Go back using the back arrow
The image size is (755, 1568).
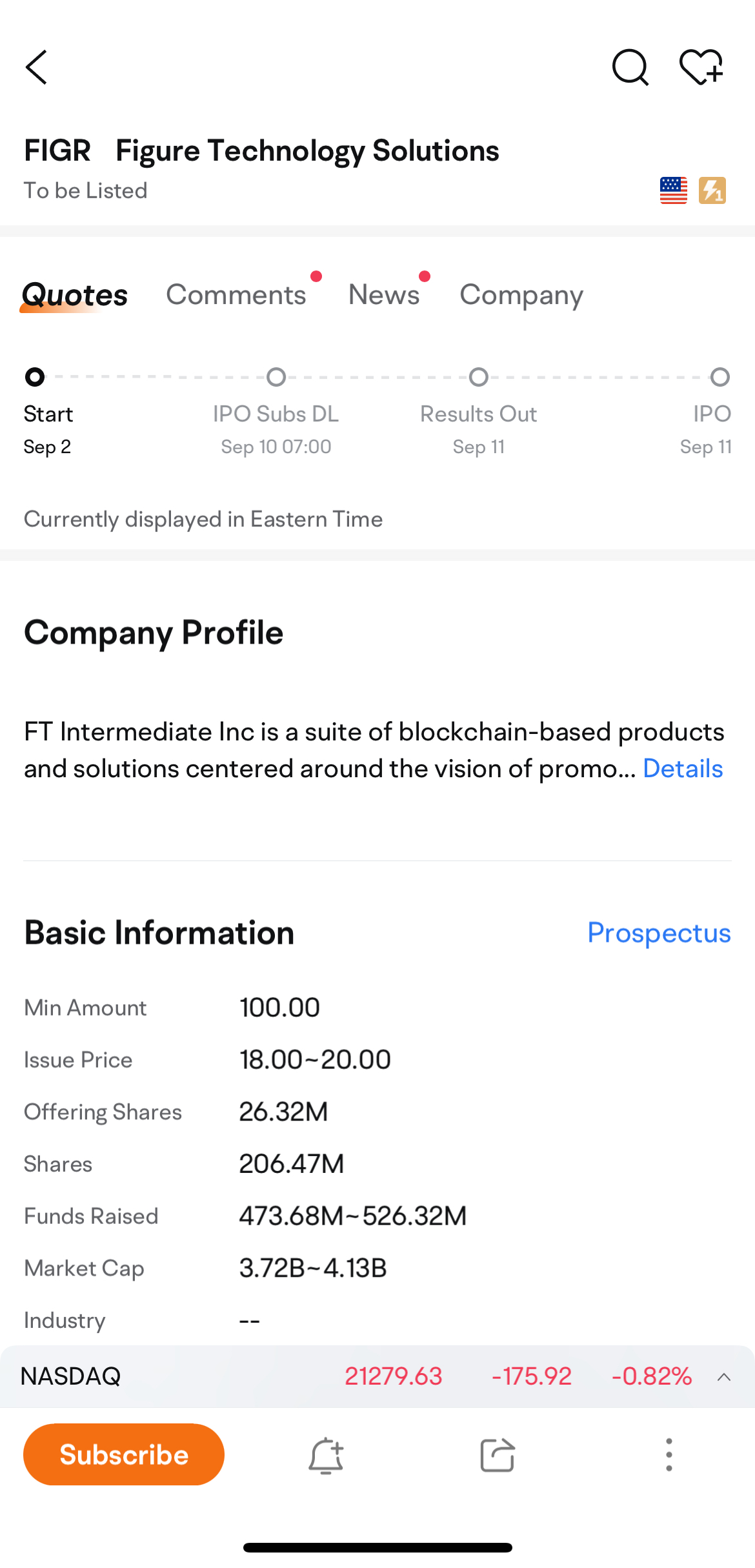(37, 67)
